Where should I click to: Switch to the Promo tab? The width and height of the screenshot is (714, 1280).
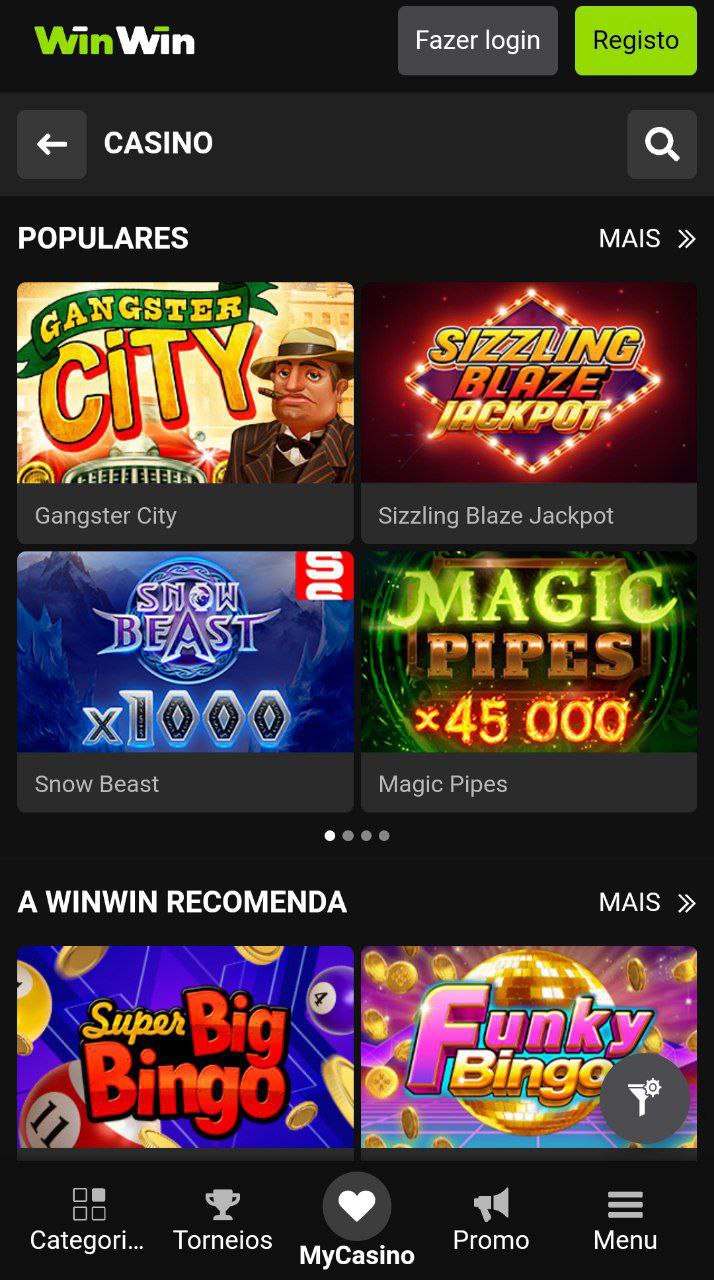tap(491, 1220)
